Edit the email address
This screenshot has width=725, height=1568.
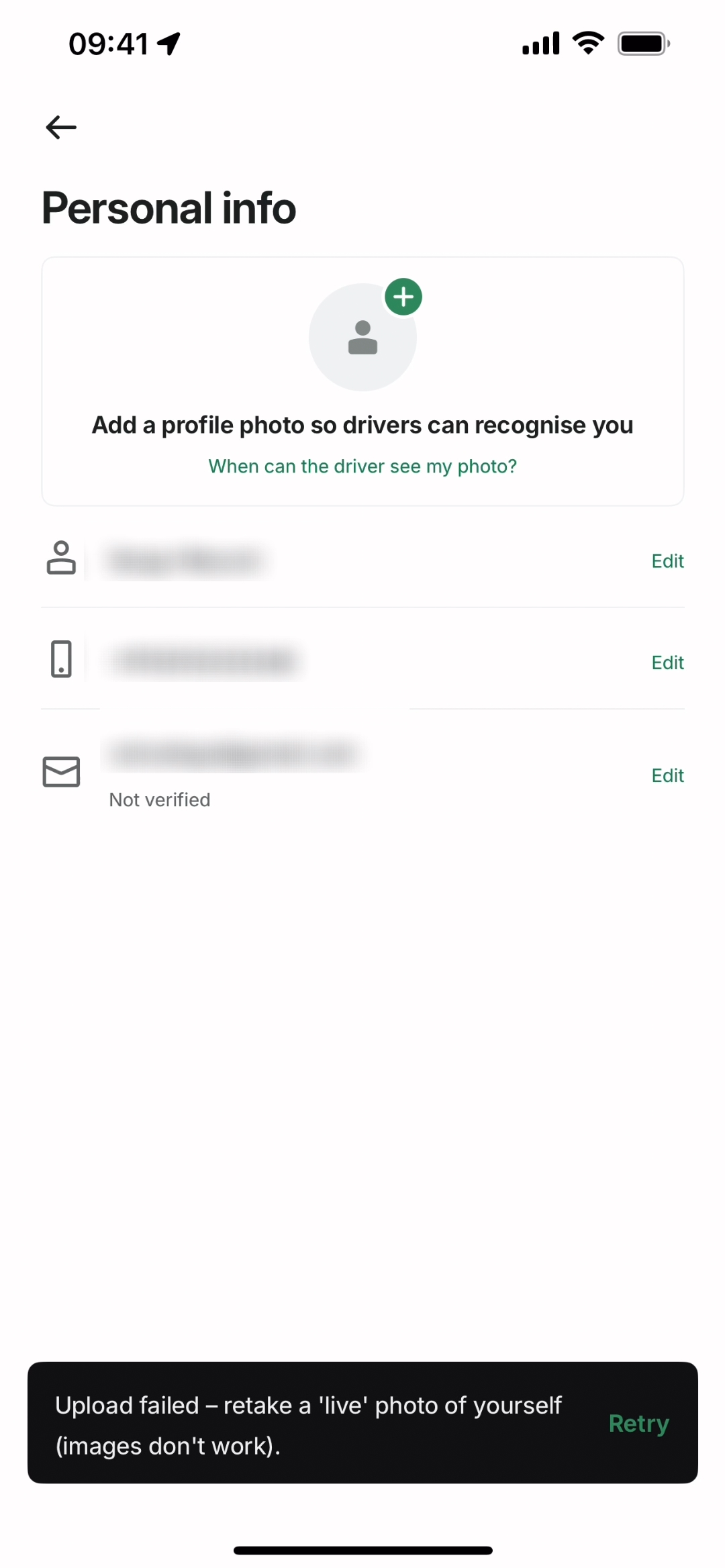point(667,775)
